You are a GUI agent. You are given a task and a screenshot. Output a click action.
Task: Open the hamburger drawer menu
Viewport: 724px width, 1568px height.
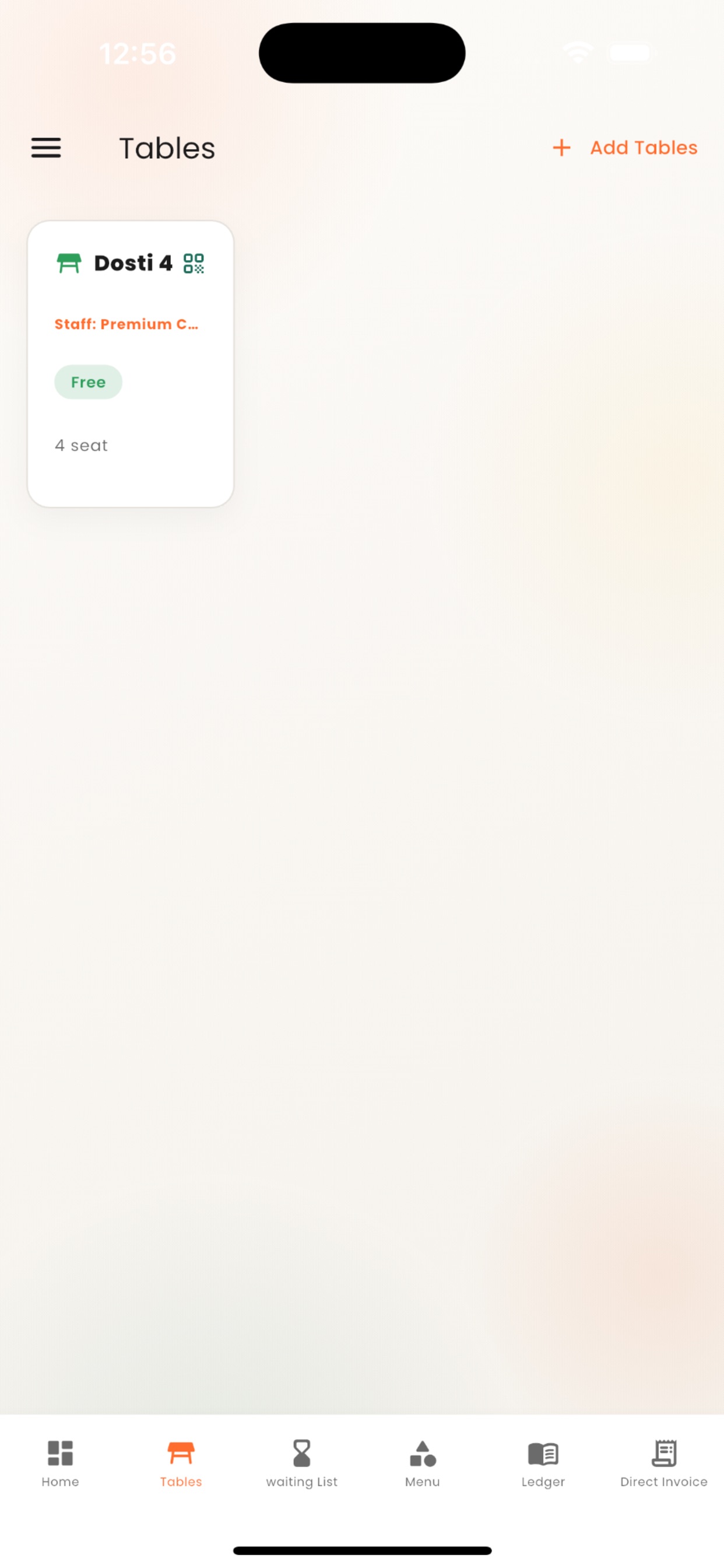[x=46, y=148]
